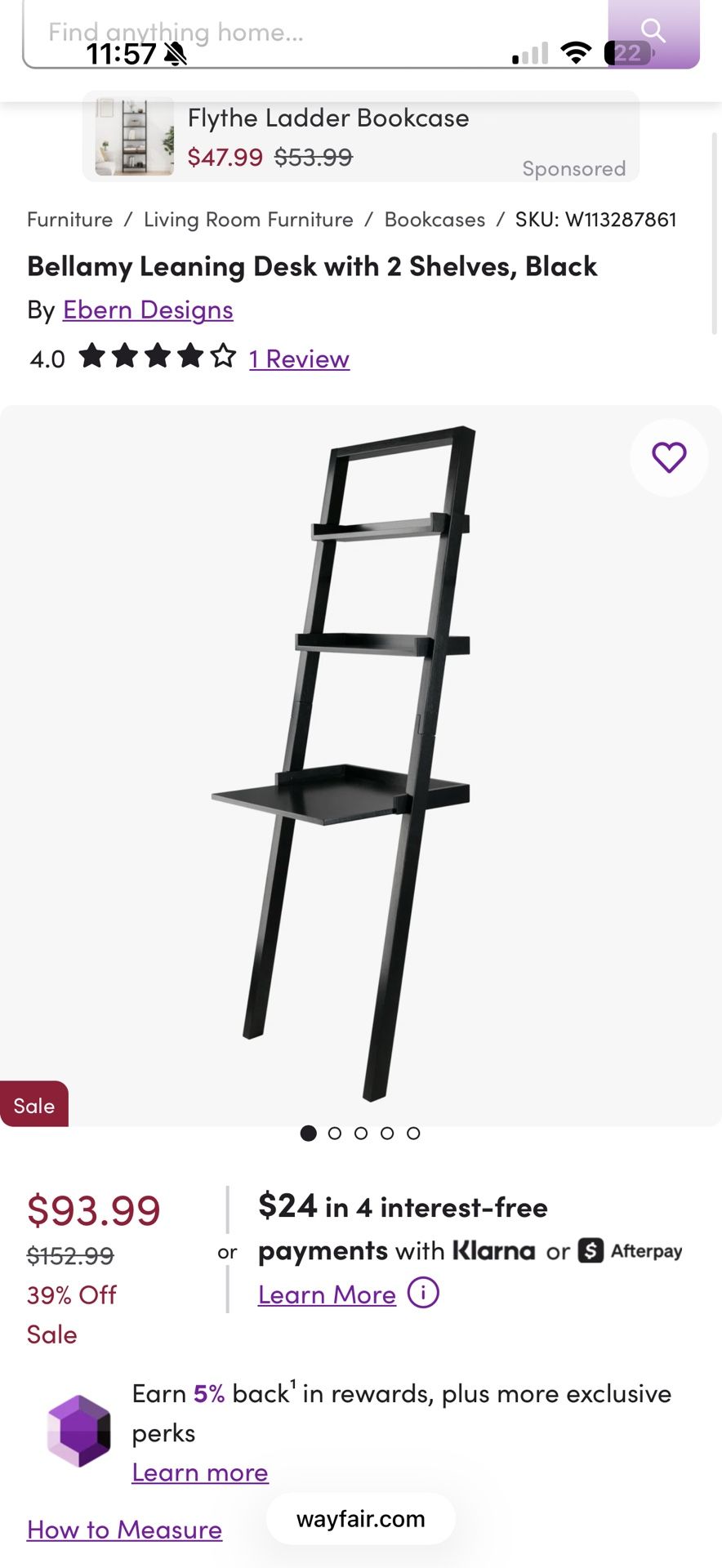722x1568 pixels.
Task: Save the desk with the heart icon
Action: point(669,457)
